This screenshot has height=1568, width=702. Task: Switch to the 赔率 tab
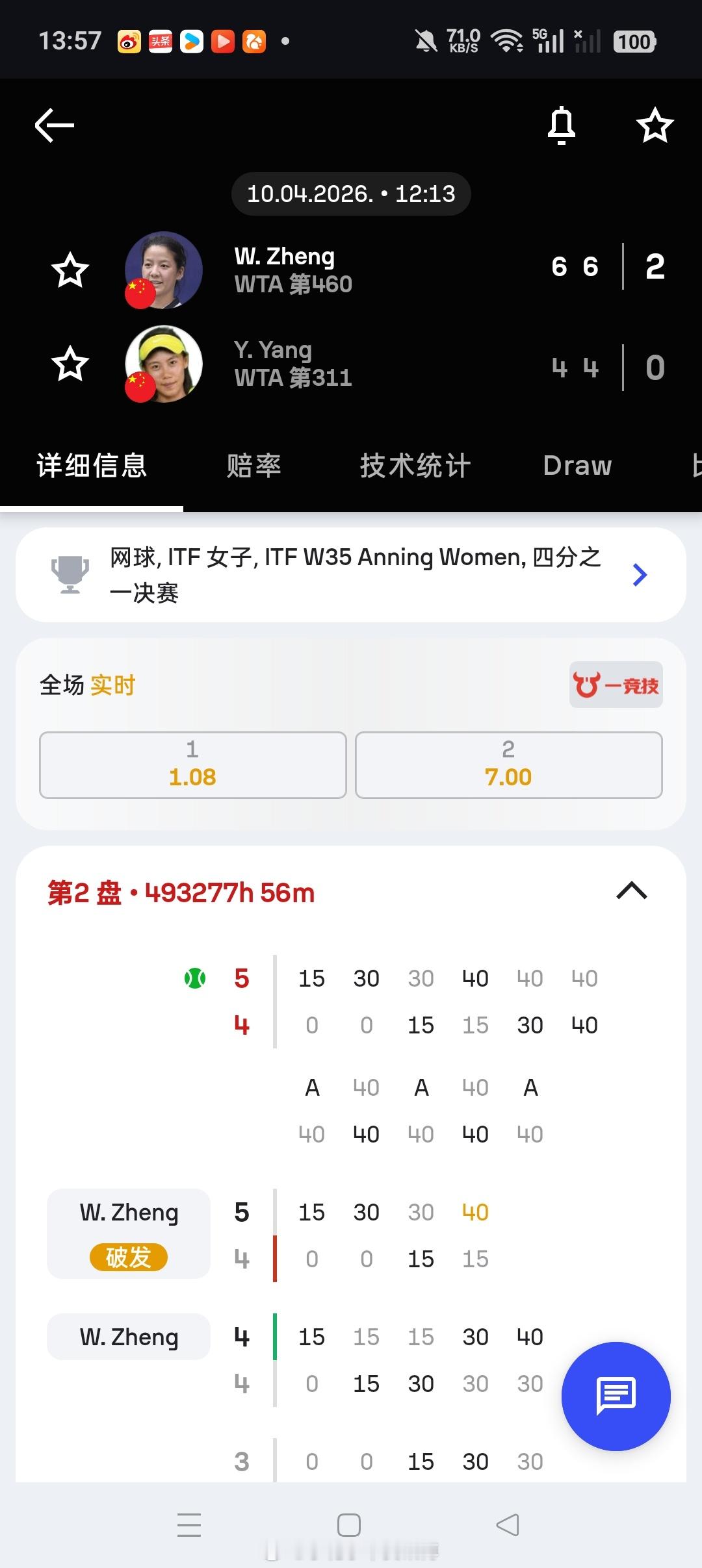(255, 465)
